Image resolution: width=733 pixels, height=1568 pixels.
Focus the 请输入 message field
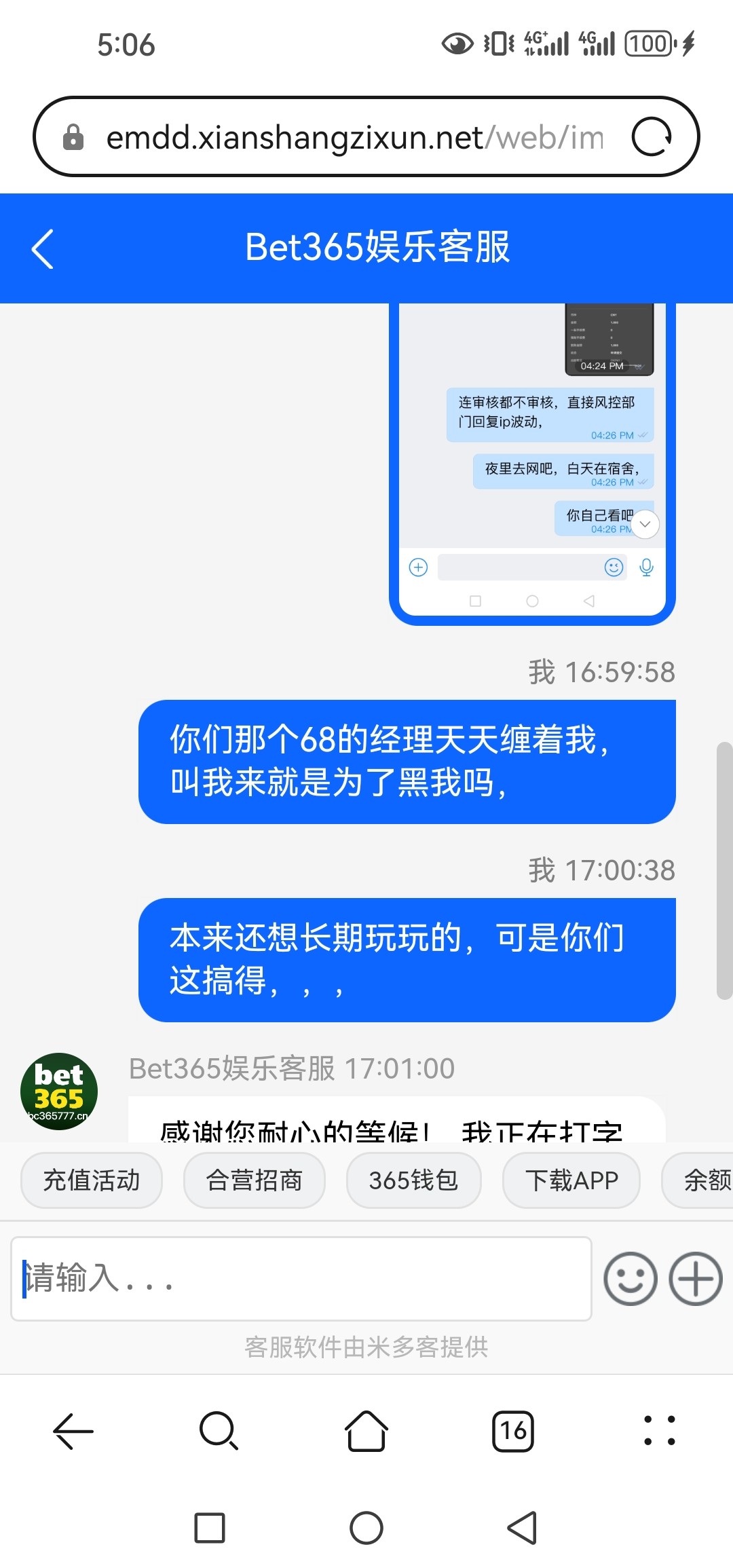coord(301,1278)
